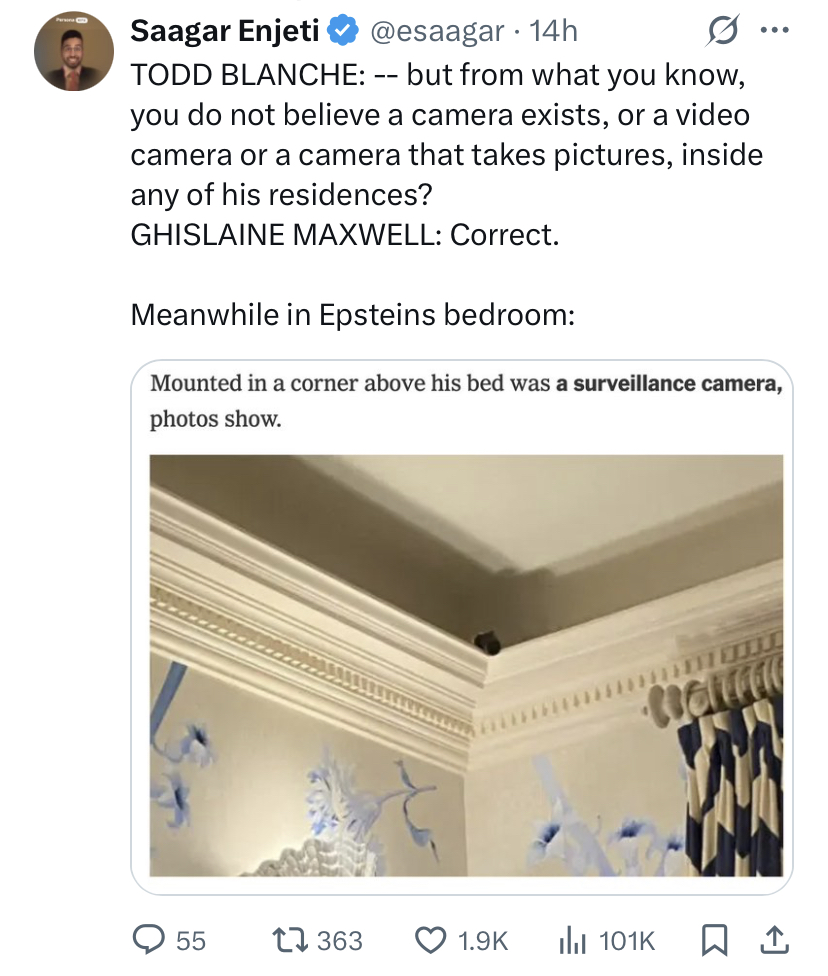Like the Saagar Enjeti post

click(x=430, y=940)
